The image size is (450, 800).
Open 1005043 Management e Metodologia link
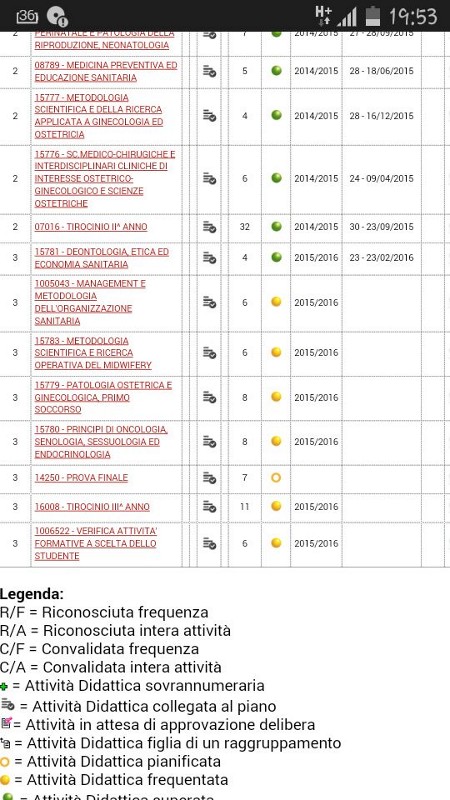tap(90, 302)
